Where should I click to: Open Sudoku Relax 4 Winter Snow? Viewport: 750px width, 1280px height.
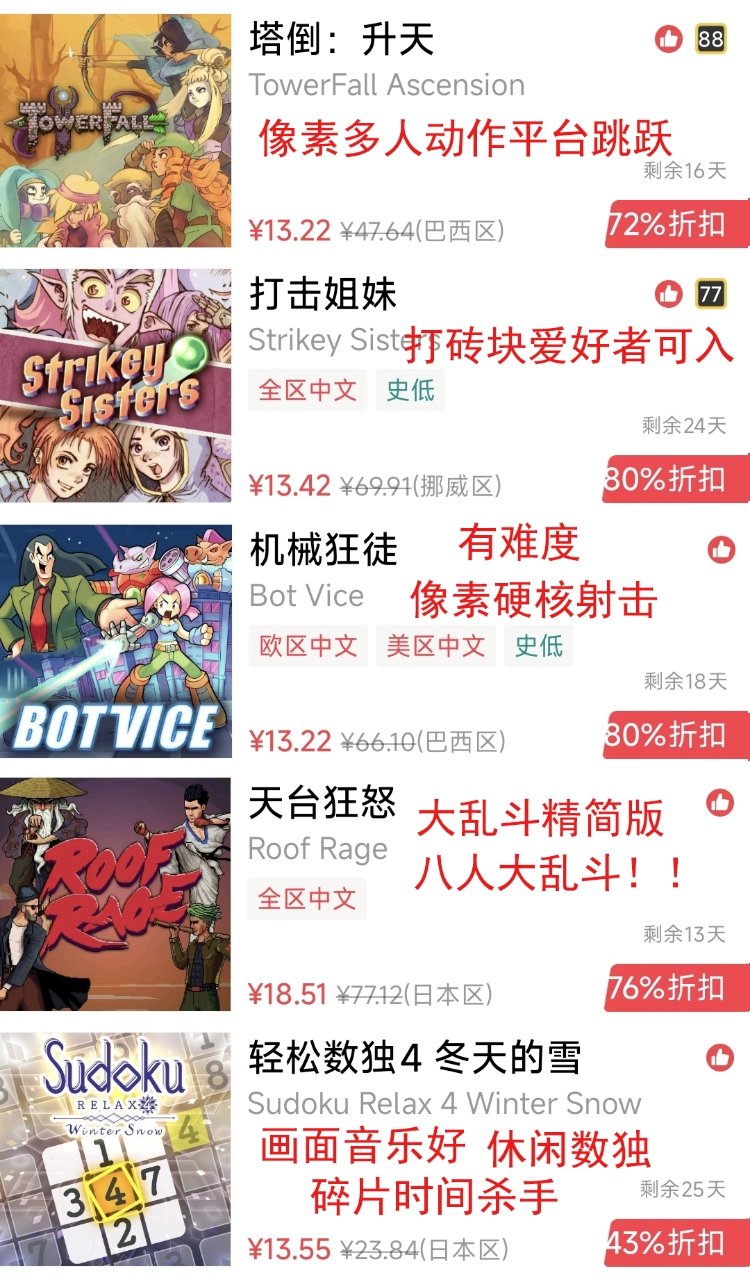coord(413,1058)
